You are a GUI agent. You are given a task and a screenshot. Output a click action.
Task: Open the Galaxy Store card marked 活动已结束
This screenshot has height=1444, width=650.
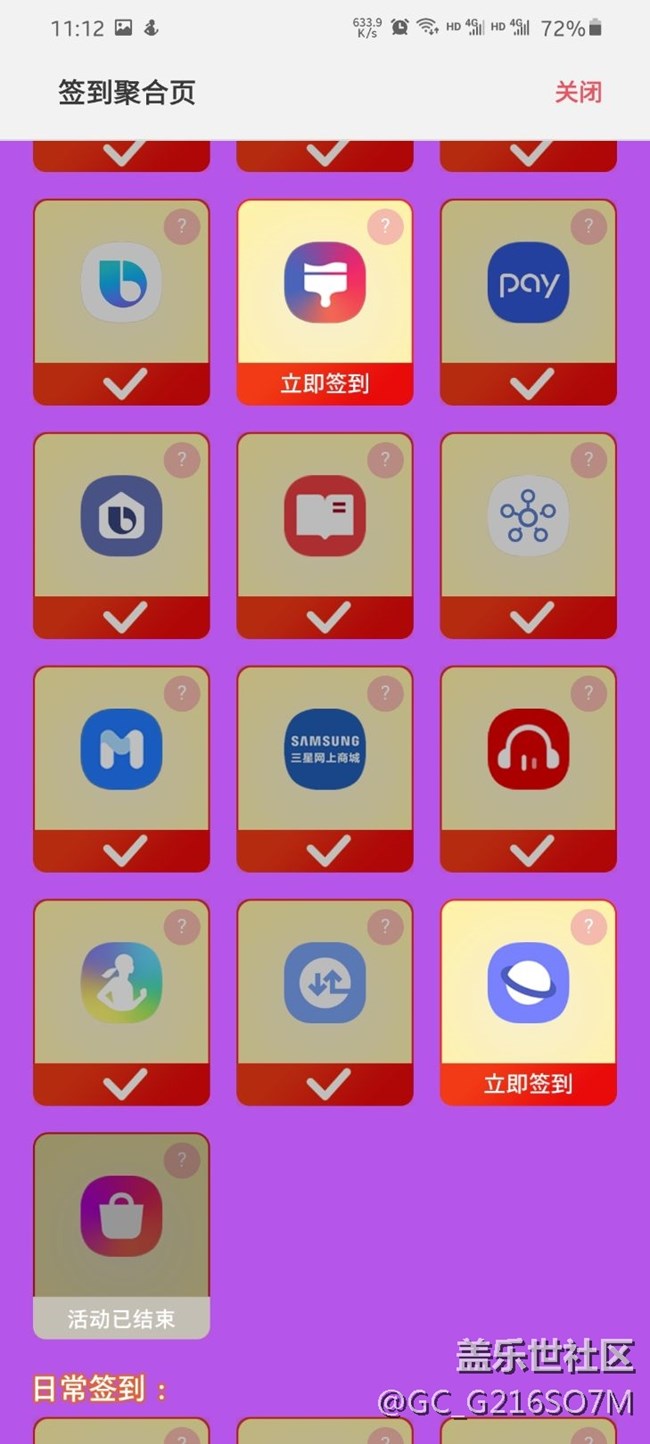tap(121, 1216)
